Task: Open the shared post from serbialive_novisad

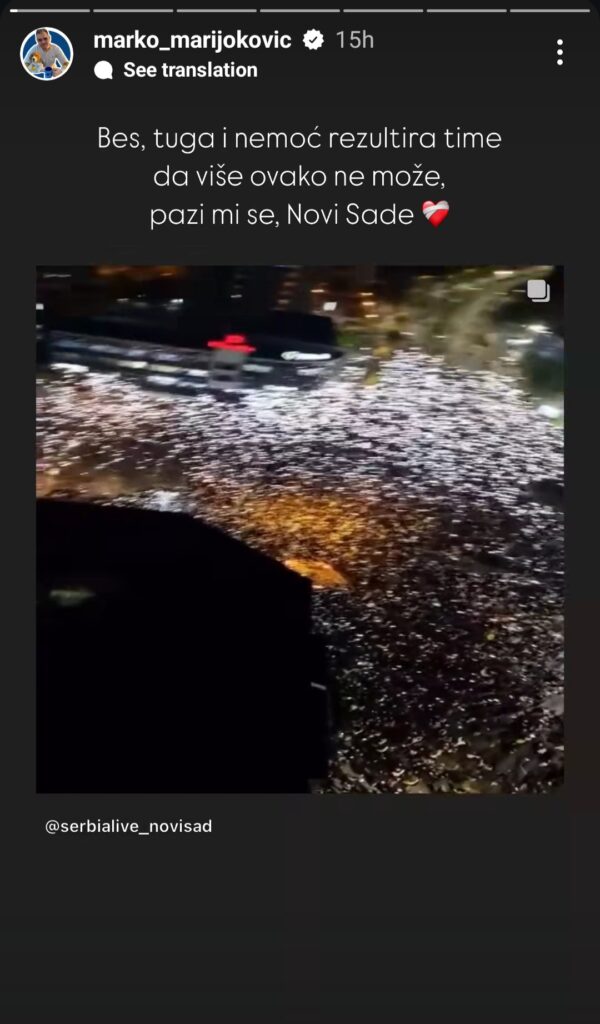Action: (x=300, y=530)
